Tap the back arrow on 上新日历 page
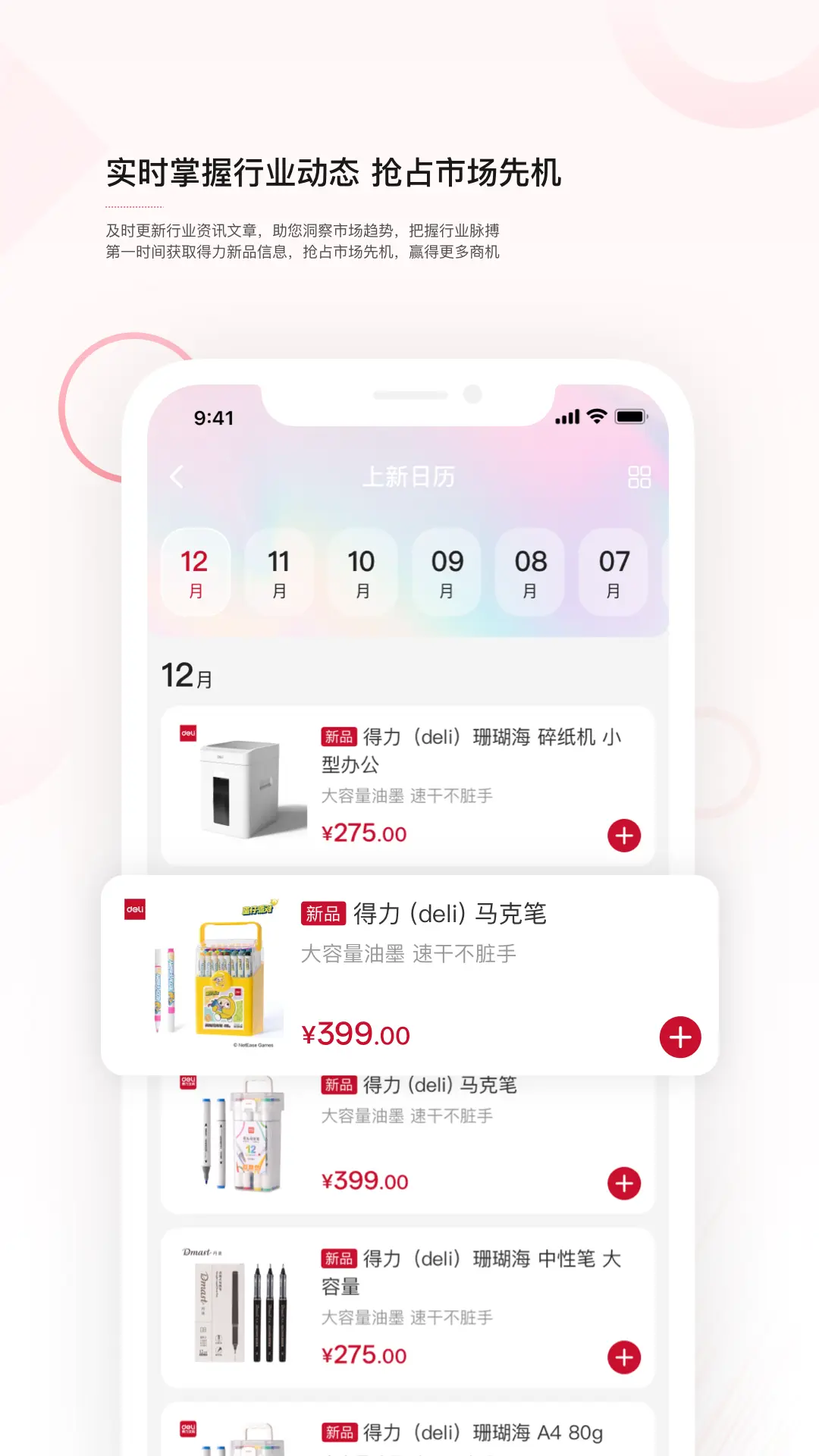The image size is (819, 1456). [x=176, y=477]
